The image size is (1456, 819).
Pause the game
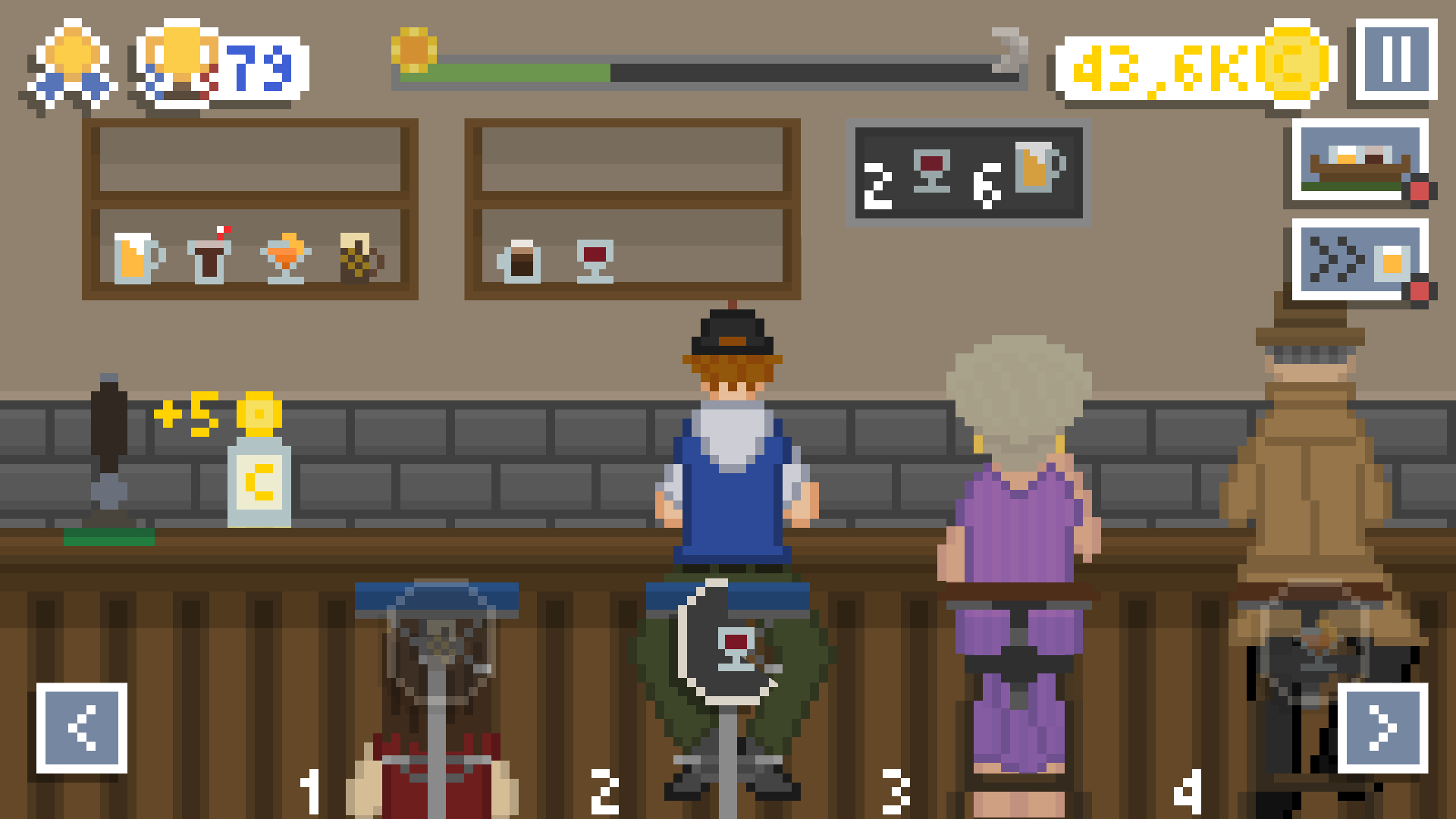(x=1395, y=59)
